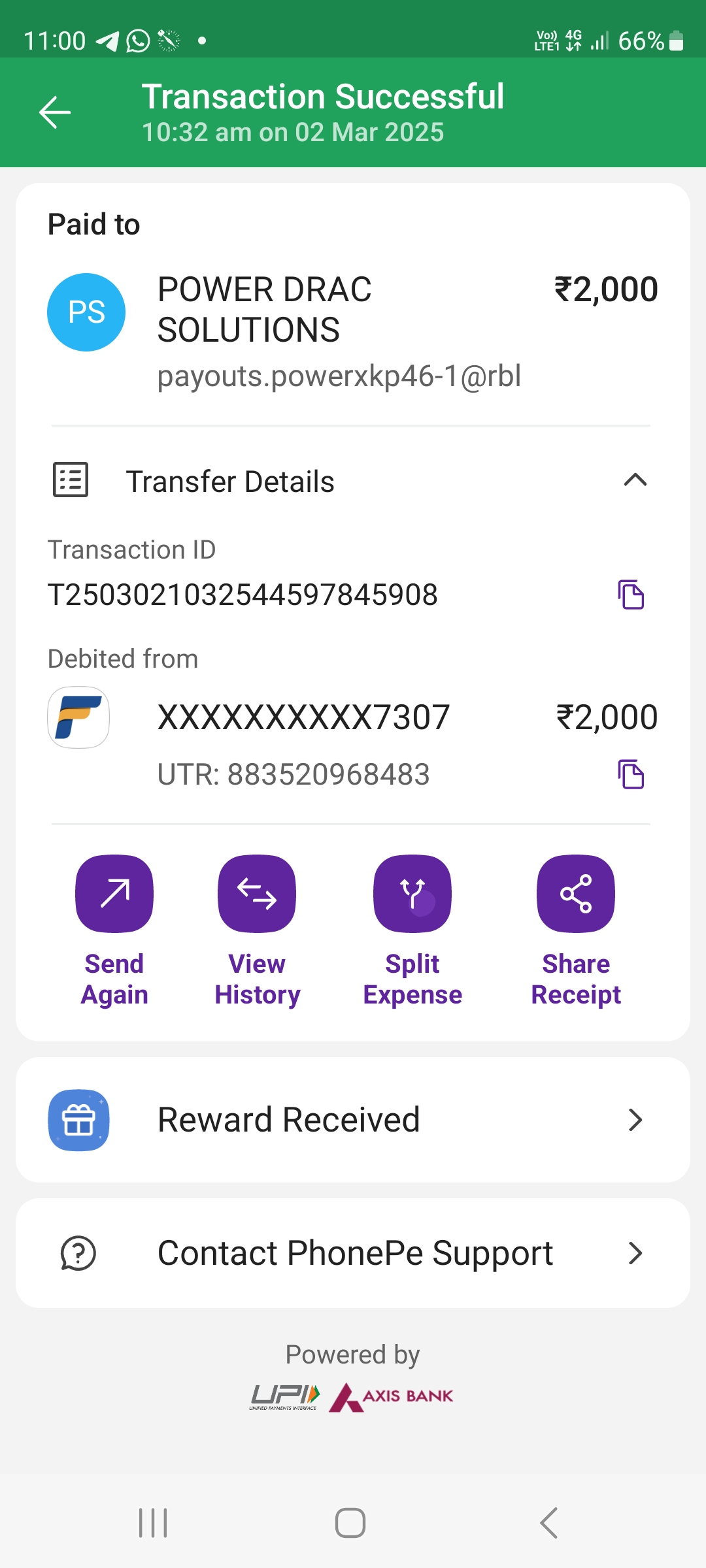Tap Send Again to repeat the payment

tap(114, 894)
